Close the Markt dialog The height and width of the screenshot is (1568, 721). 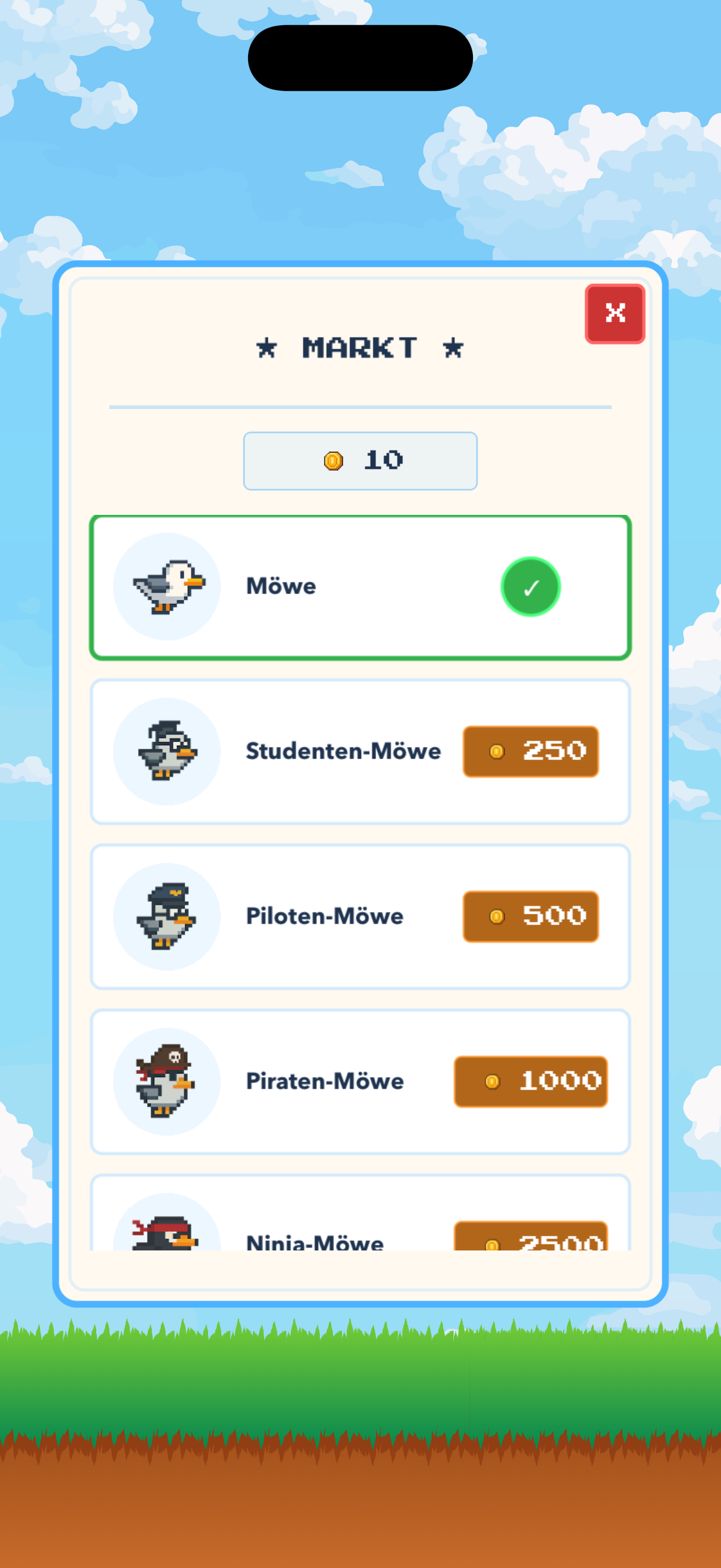coord(615,313)
